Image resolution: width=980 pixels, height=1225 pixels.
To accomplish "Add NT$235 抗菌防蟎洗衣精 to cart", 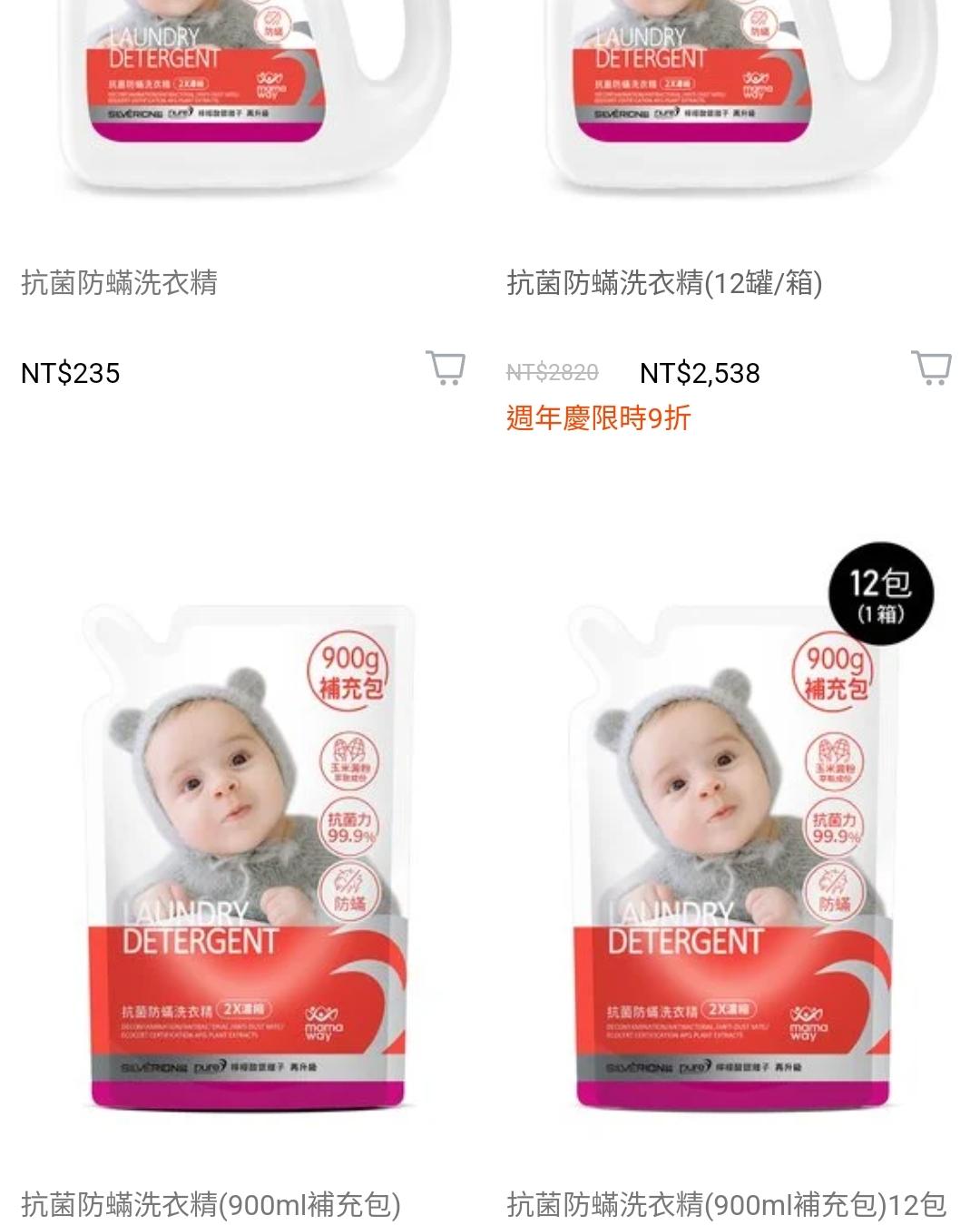I will pyautogui.click(x=446, y=367).
